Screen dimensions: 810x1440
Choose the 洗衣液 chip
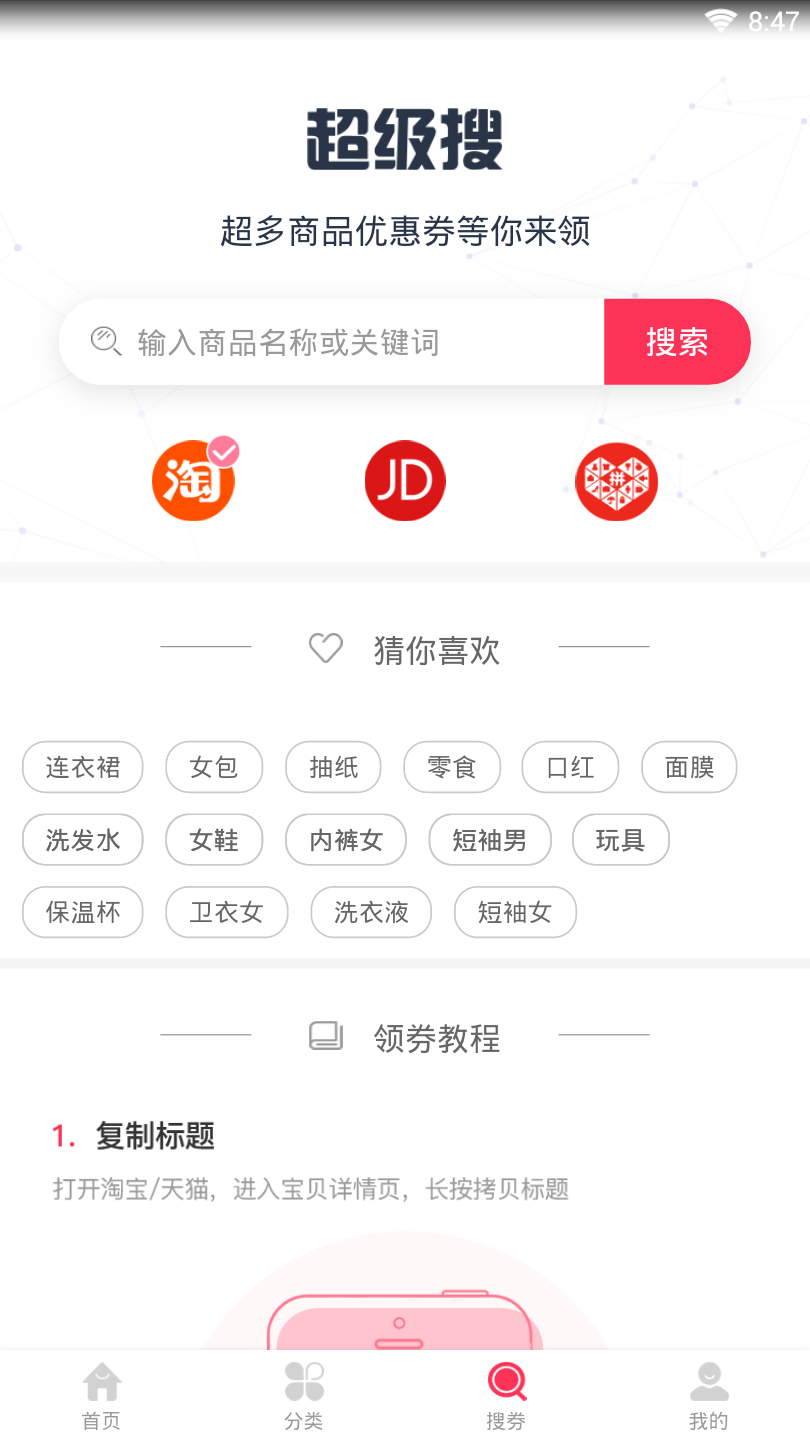tap(371, 912)
